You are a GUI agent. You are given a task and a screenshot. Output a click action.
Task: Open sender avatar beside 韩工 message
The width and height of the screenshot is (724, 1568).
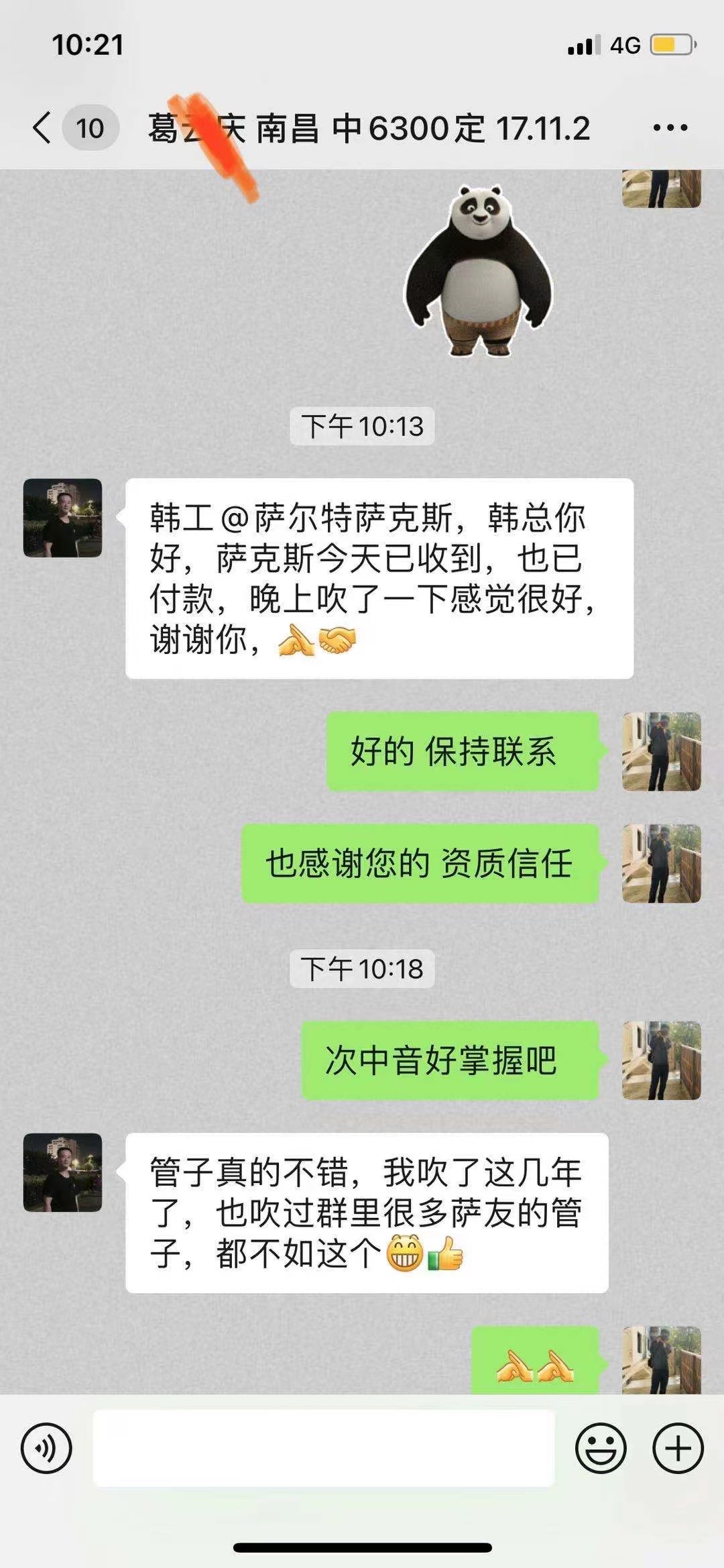(x=63, y=518)
